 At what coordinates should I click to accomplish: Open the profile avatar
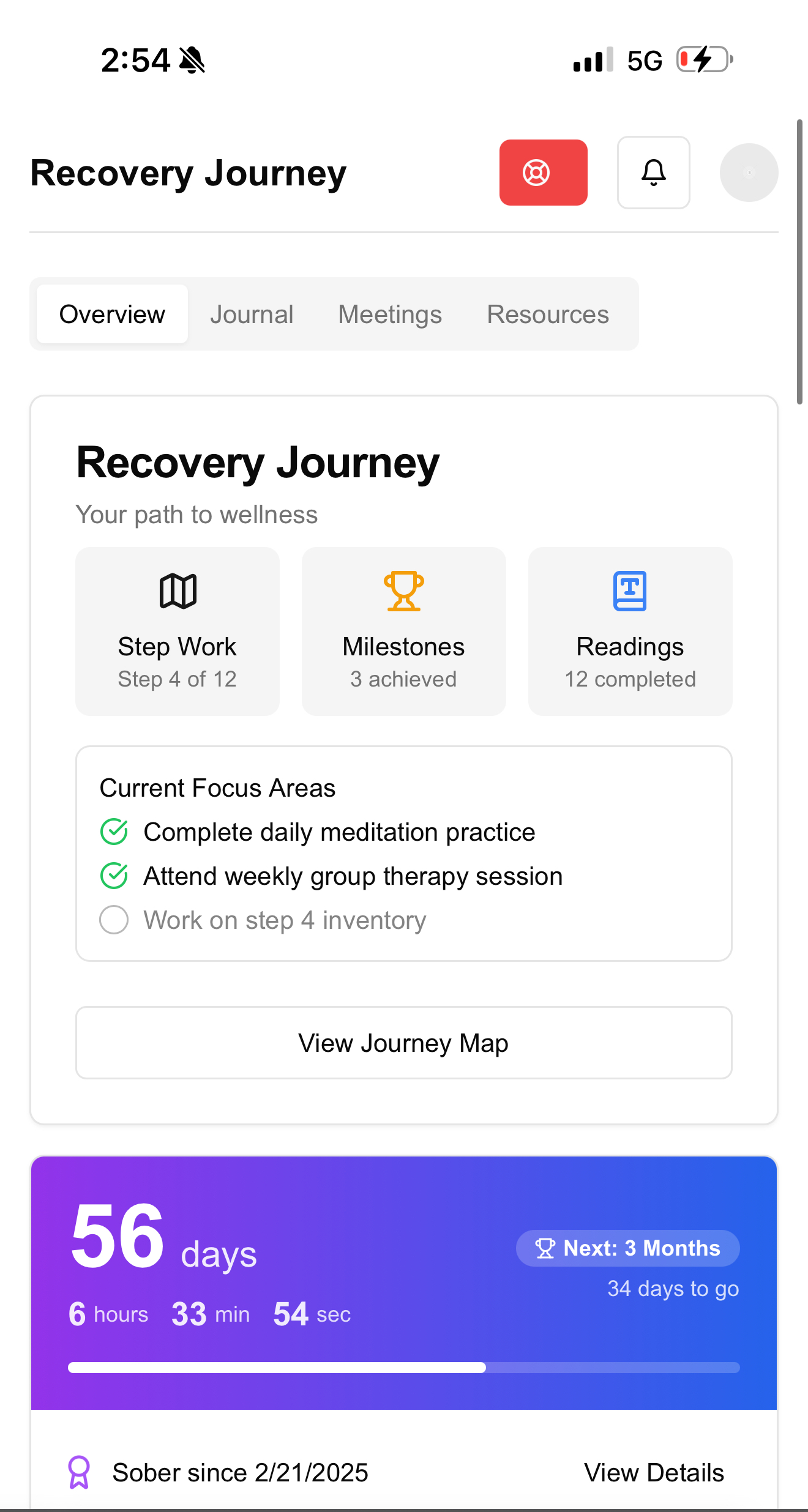[x=749, y=173]
